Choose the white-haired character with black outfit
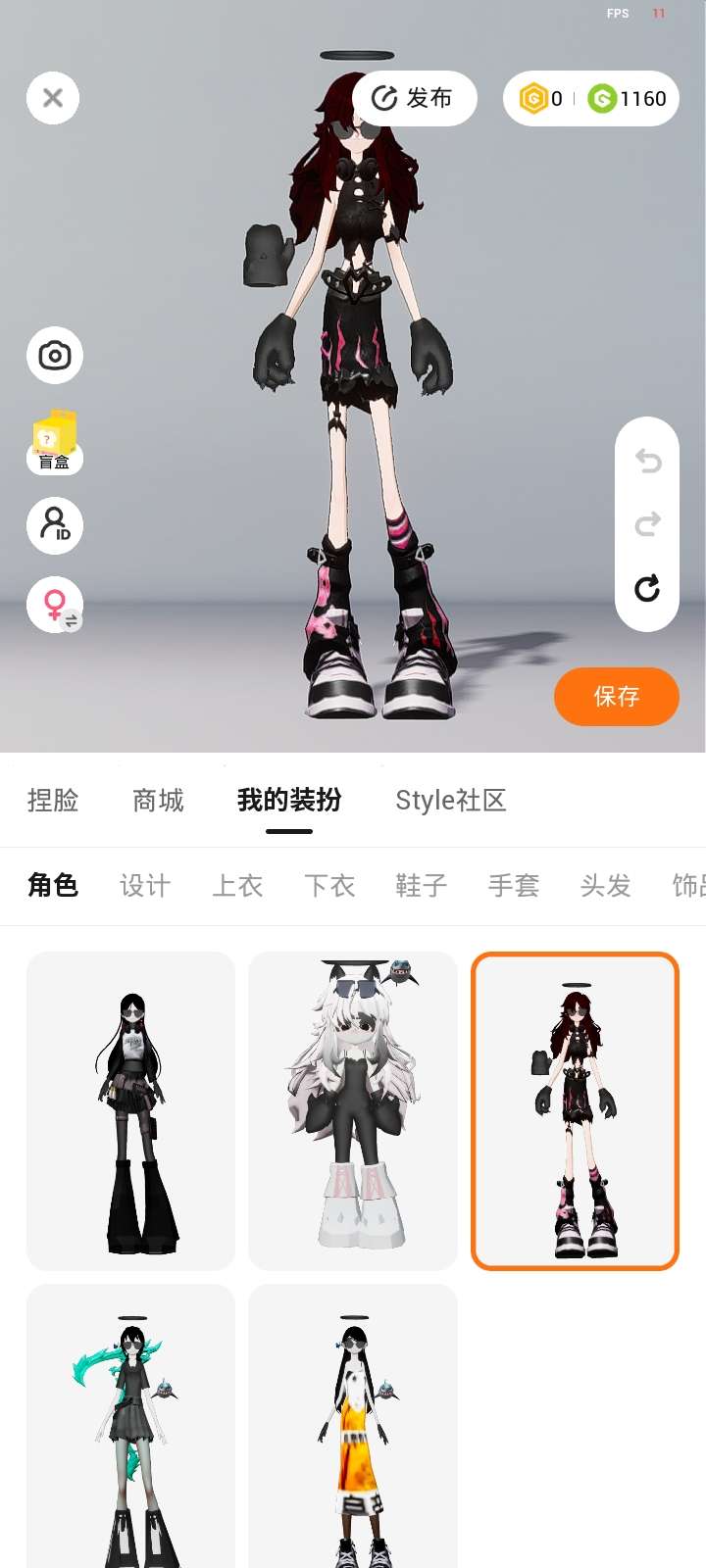 [353, 1110]
